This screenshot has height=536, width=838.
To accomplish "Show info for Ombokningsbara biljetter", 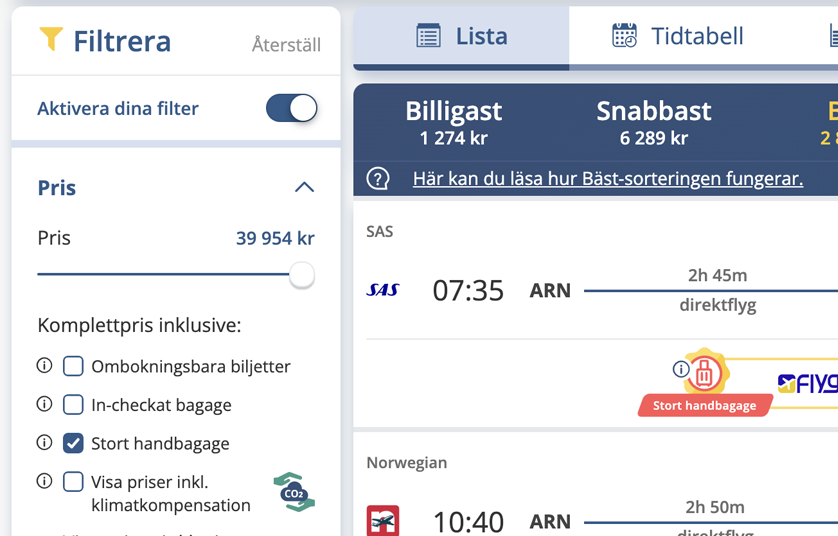I will pyautogui.click(x=44, y=366).
